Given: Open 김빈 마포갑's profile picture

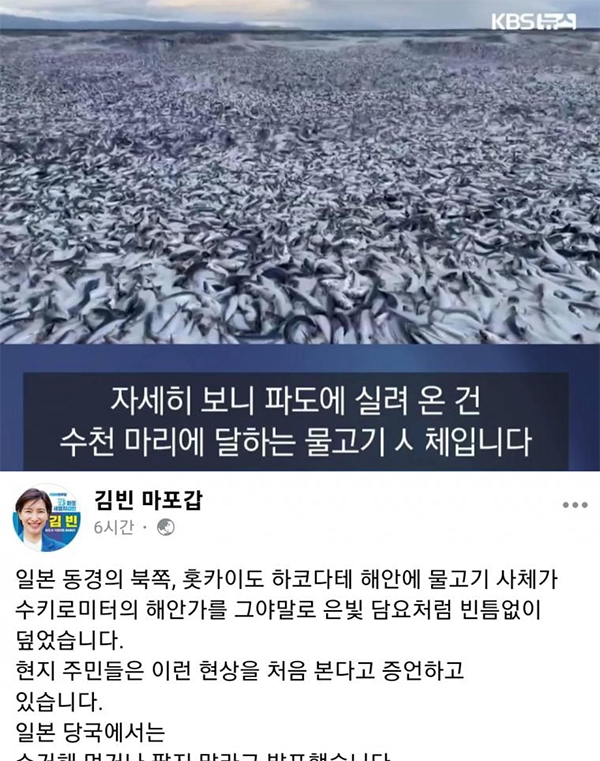Looking at the screenshot, I should 44,516.
